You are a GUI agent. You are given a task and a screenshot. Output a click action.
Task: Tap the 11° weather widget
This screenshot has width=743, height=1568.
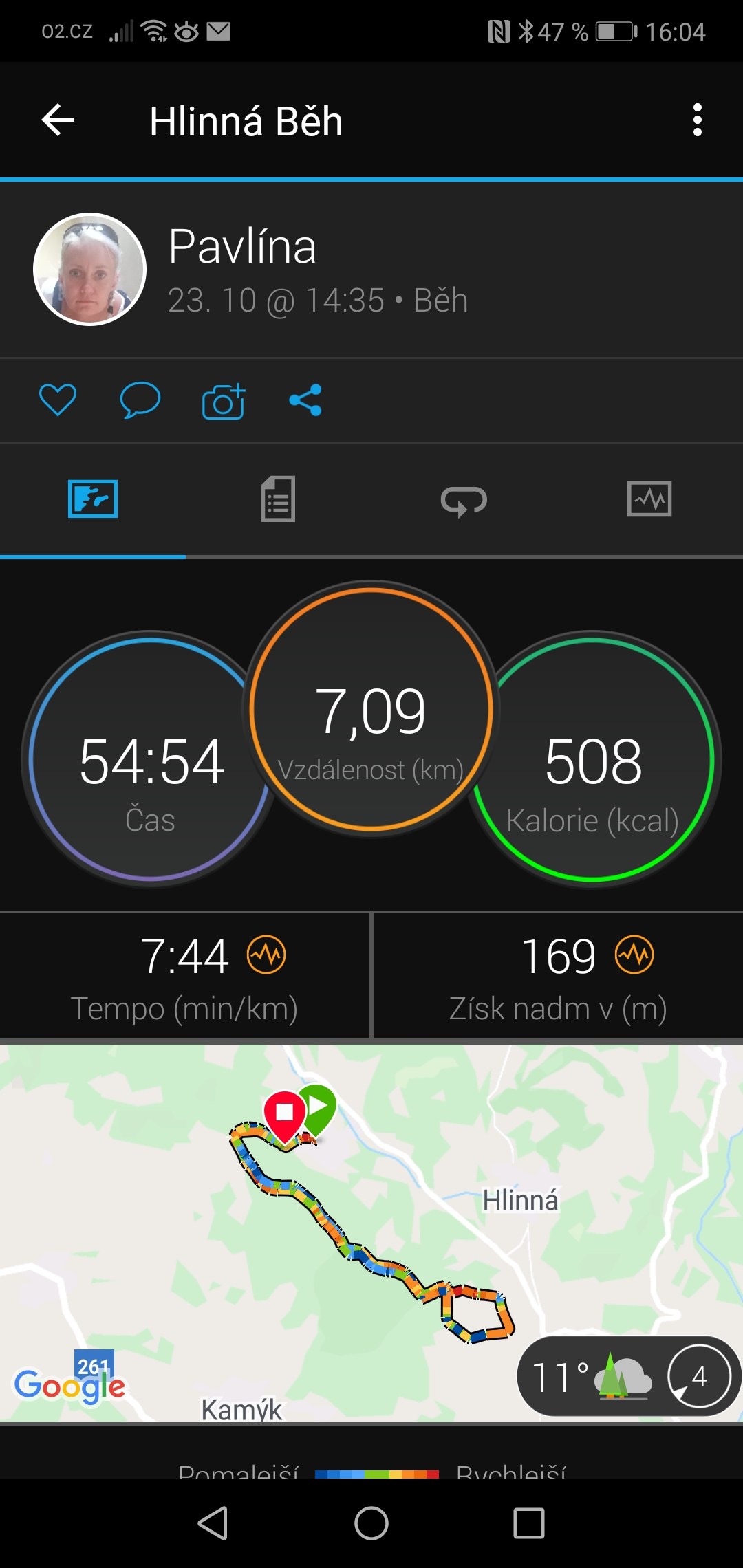pos(628,1376)
